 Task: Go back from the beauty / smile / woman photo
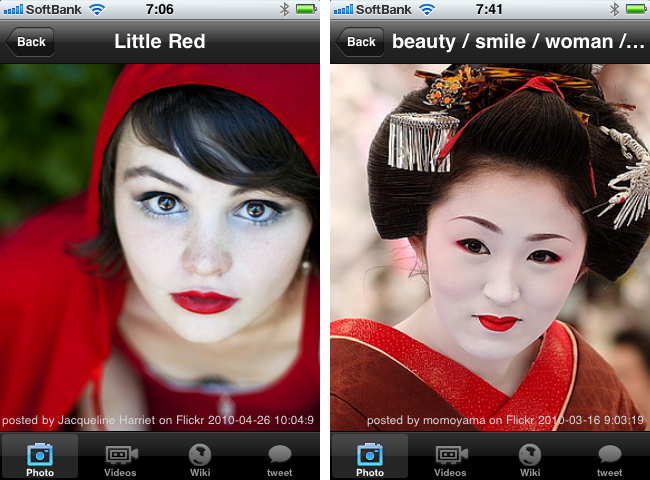point(360,42)
